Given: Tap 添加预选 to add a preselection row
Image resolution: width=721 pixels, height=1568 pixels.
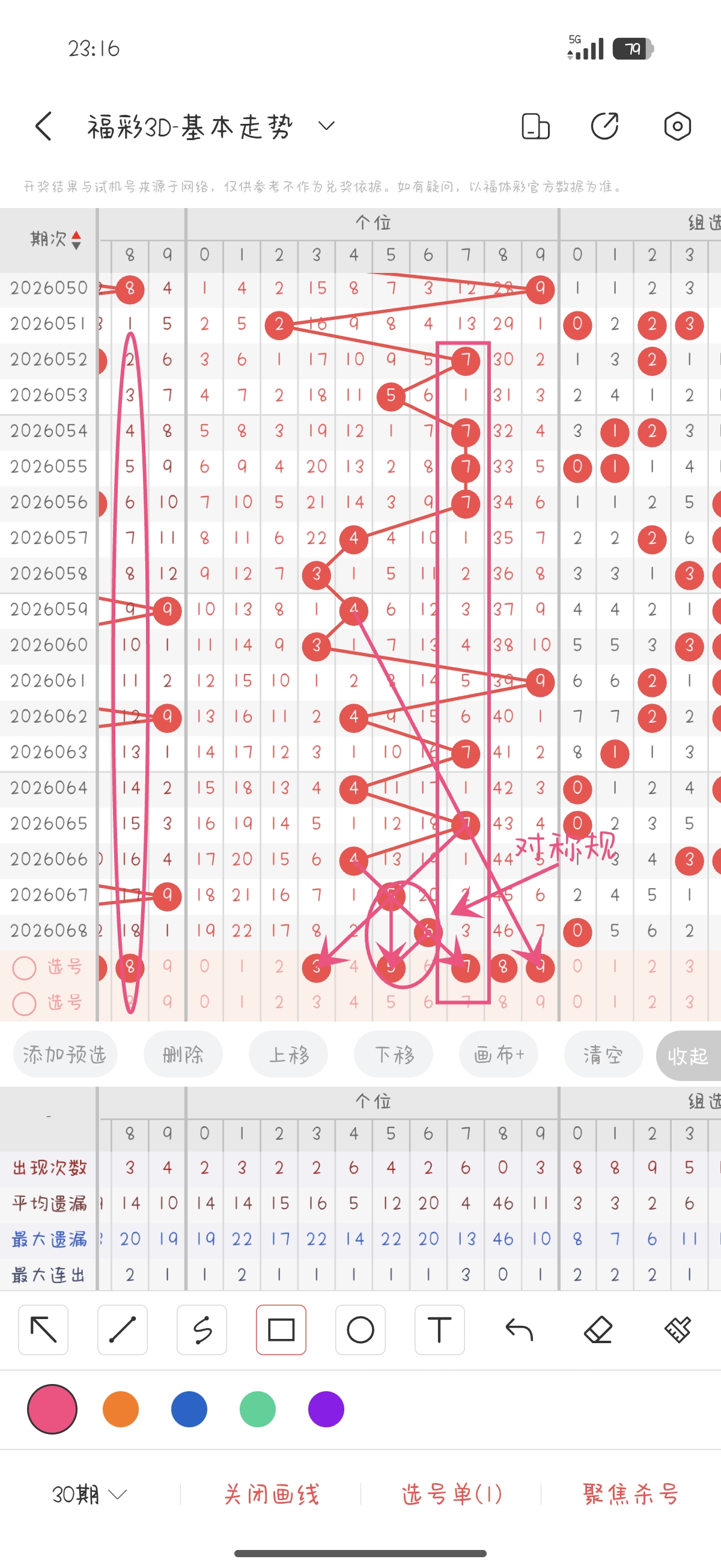Looking at the screenshot, I should pyautogui.click(x=64, y=1055).
